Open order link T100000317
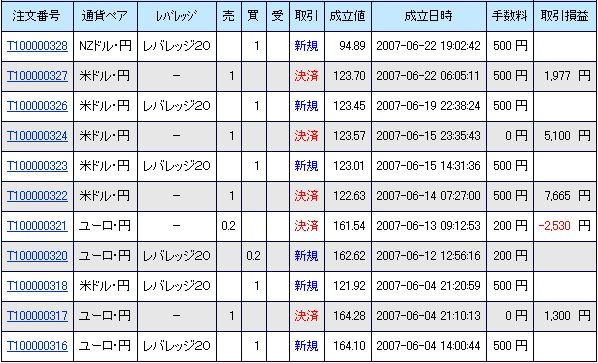Screen dimensions: 598x363 (37, 316)
